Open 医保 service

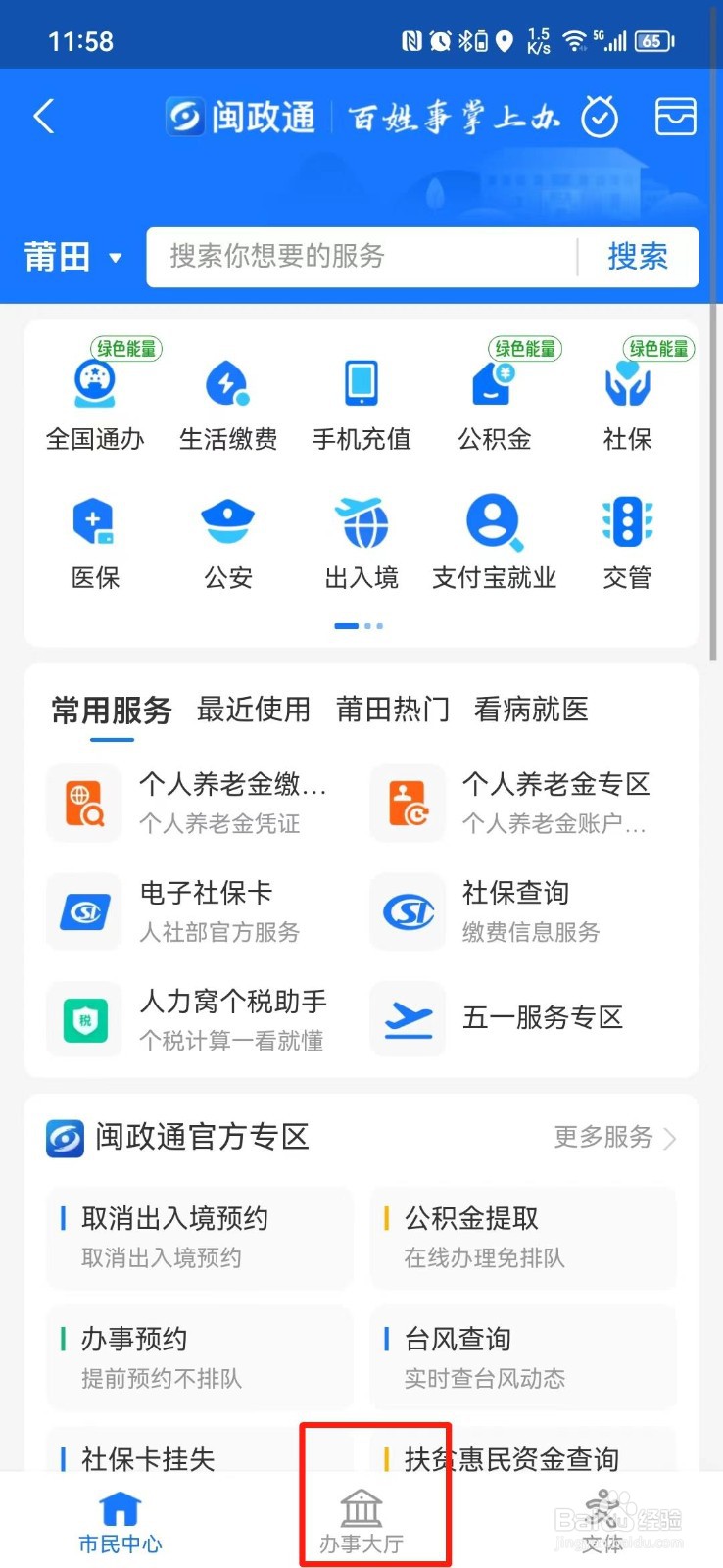point(95,544)
